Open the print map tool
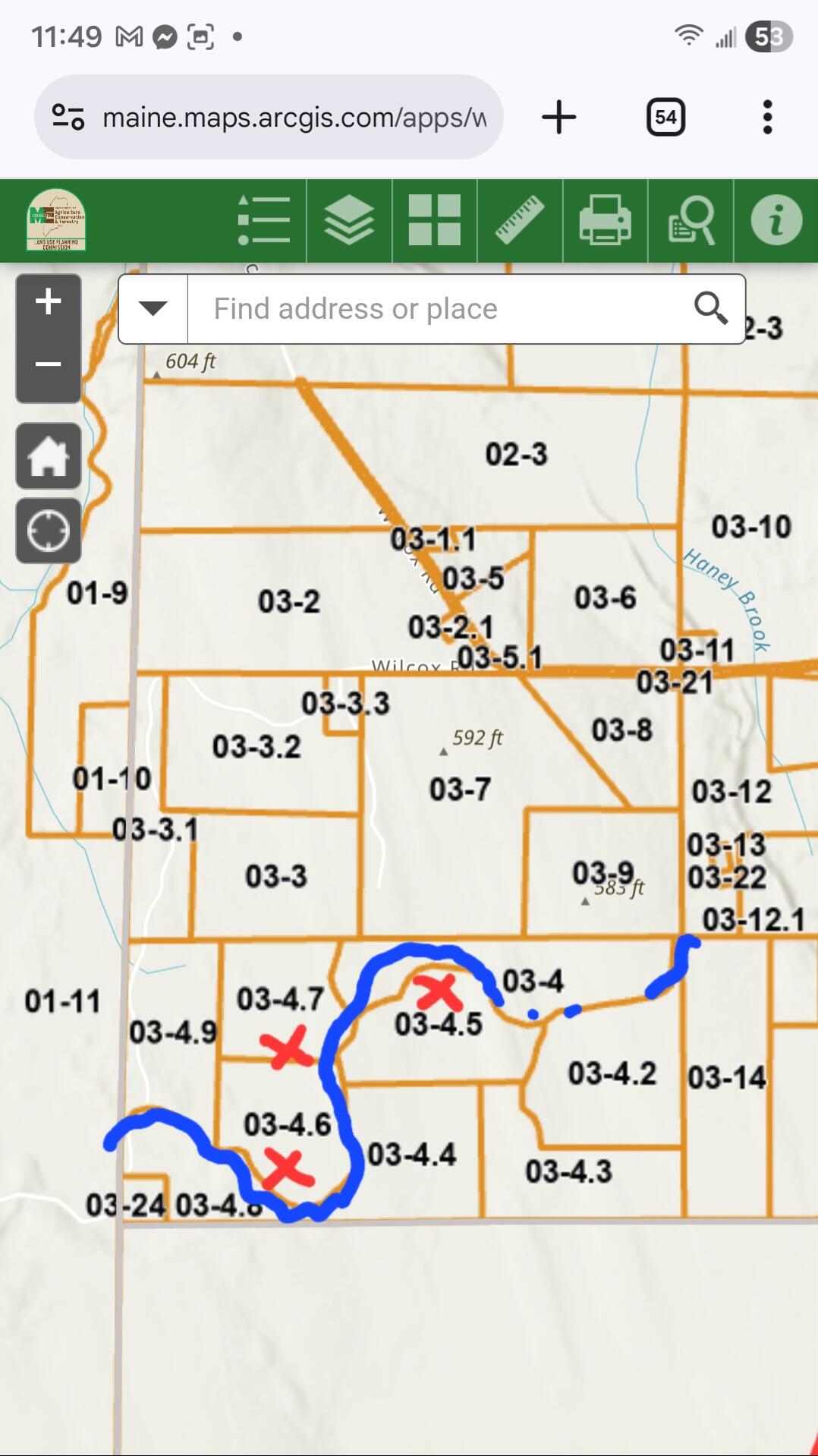818x1456 pixels. tap(605, 221)
